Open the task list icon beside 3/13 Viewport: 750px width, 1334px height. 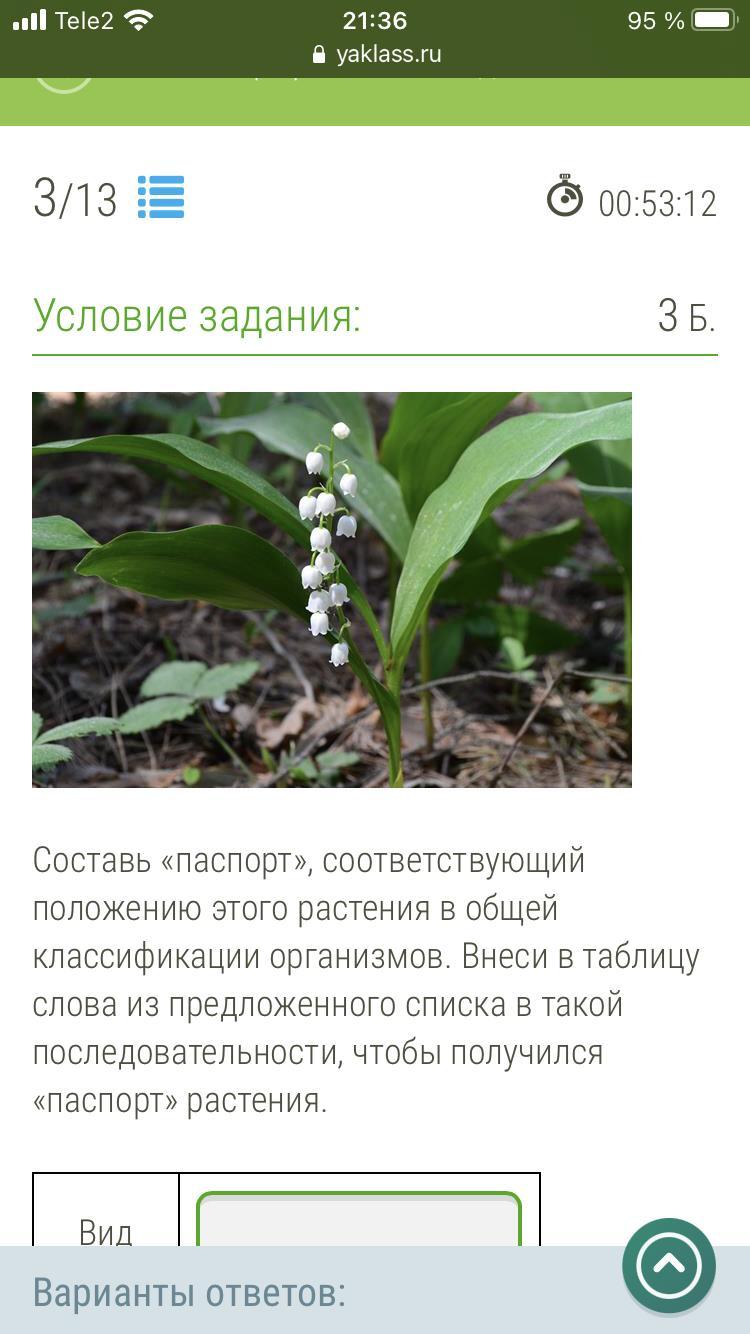161,197
